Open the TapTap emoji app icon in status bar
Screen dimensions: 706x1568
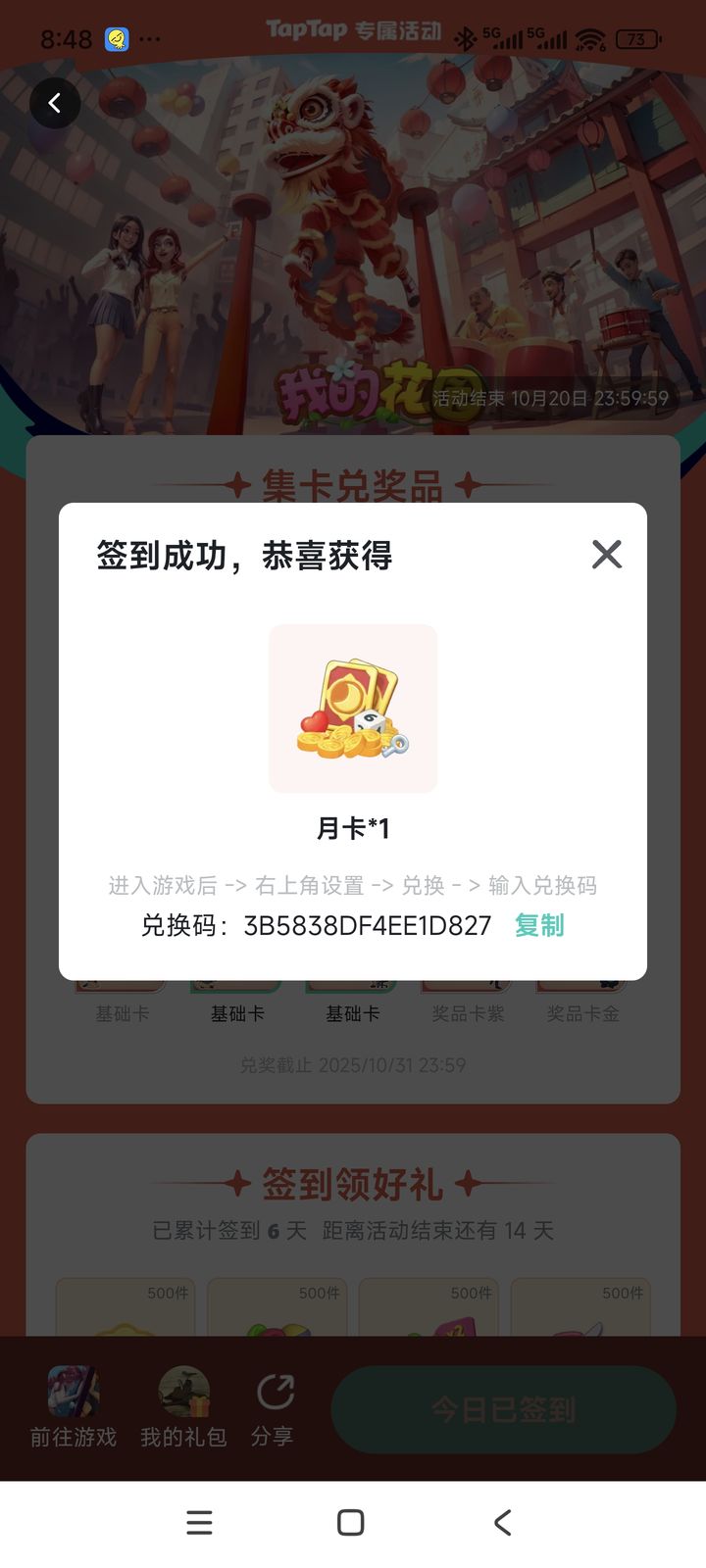click(116, 38)
